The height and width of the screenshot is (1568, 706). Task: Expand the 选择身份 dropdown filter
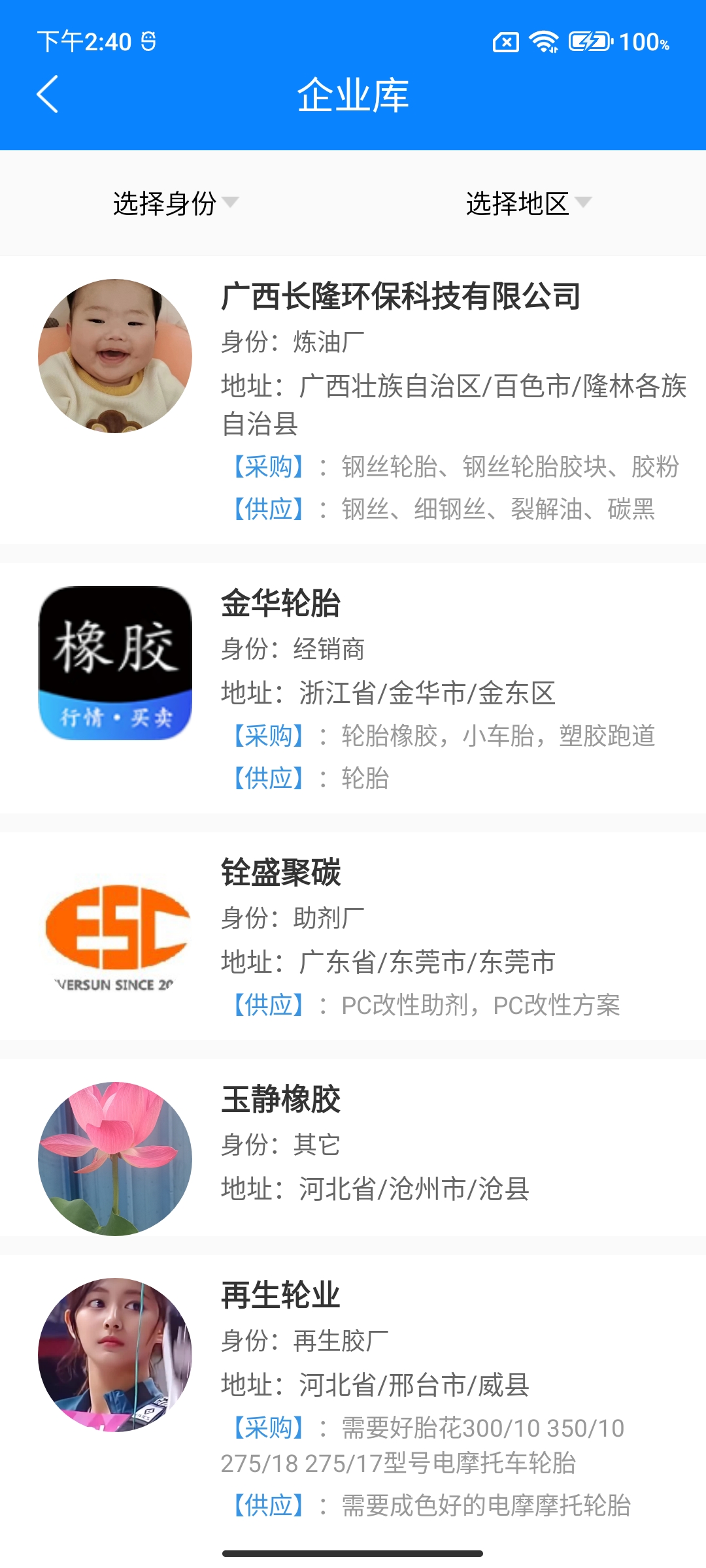(175, 203)
